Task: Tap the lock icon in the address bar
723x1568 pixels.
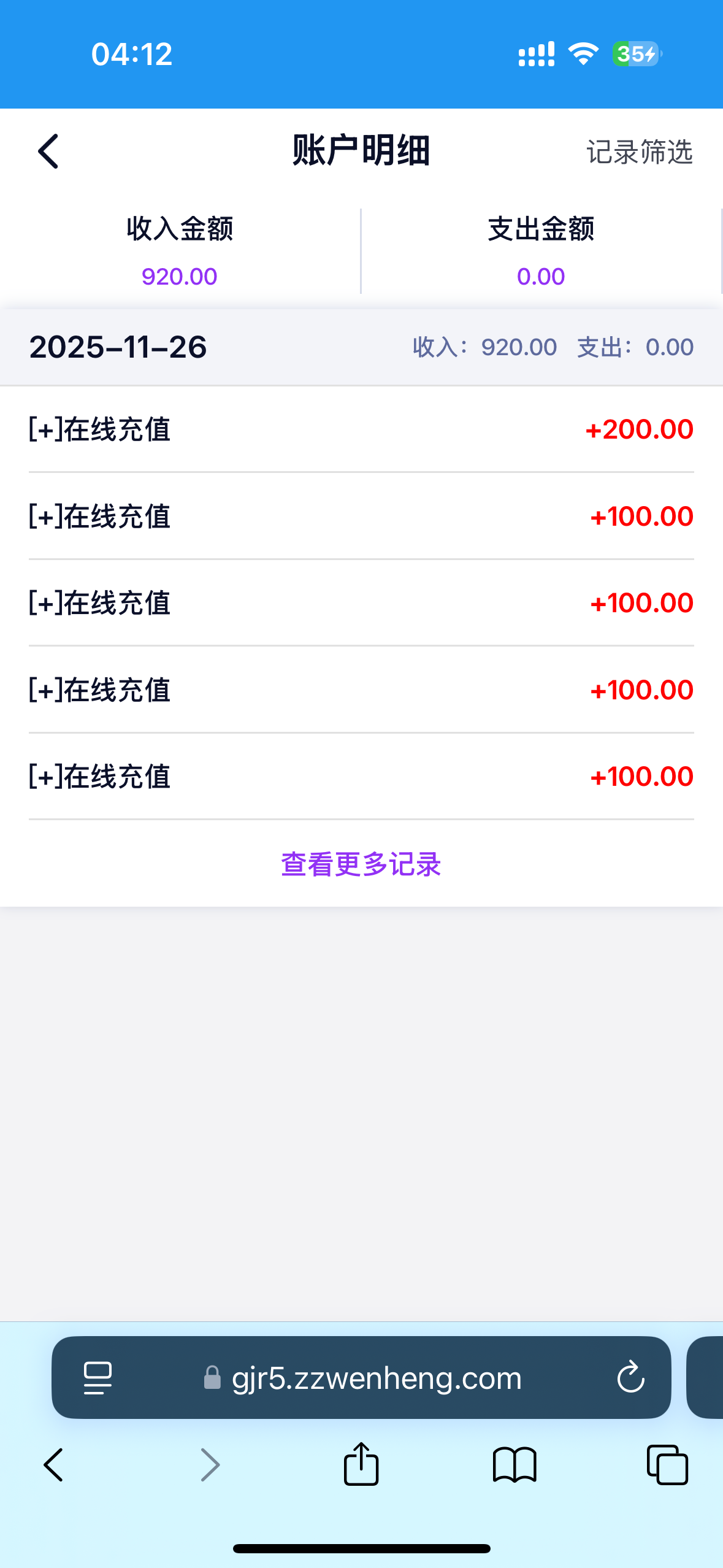Action: [x=212, y=1378]
